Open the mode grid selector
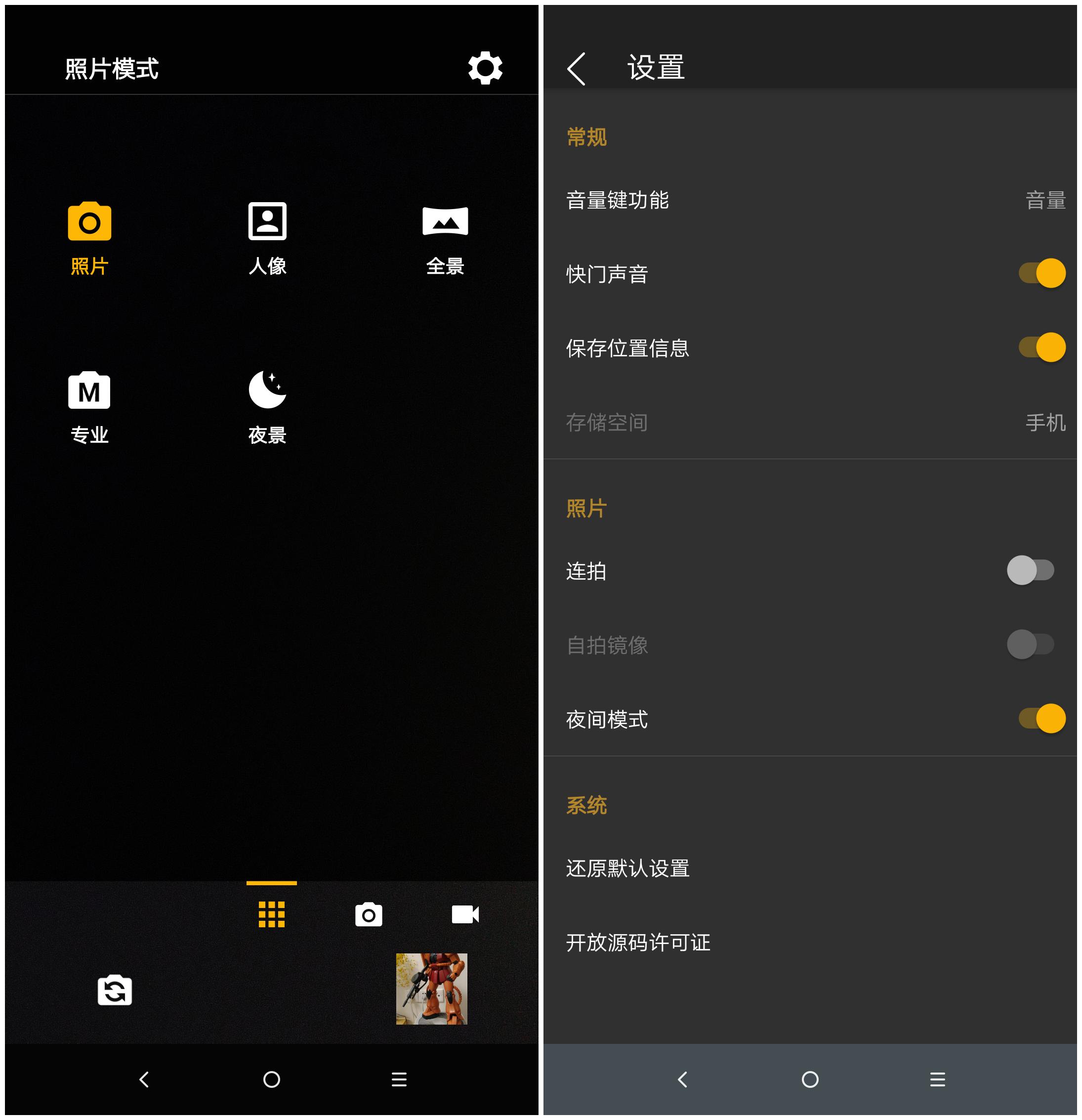Viewport: 1082px width, 1120px height. (x=271, y=915)
